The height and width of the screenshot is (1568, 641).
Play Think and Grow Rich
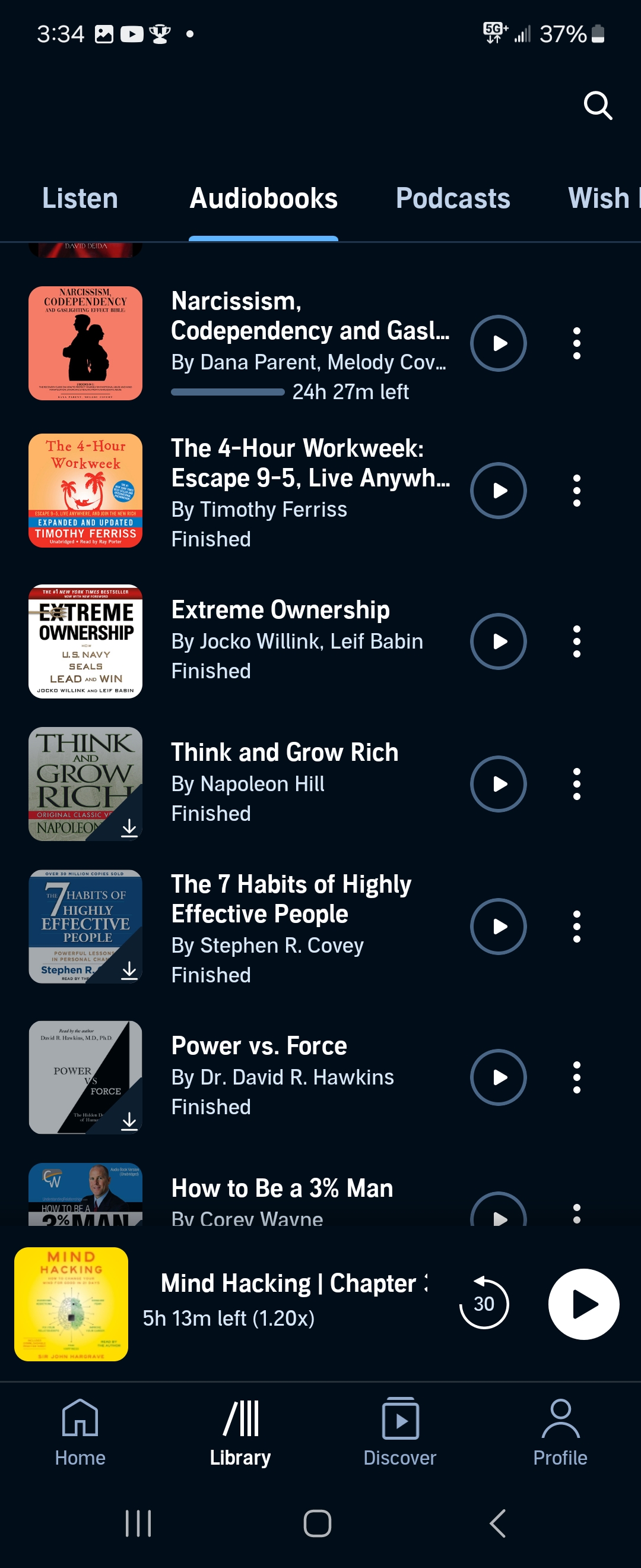(x=498, y=784)
